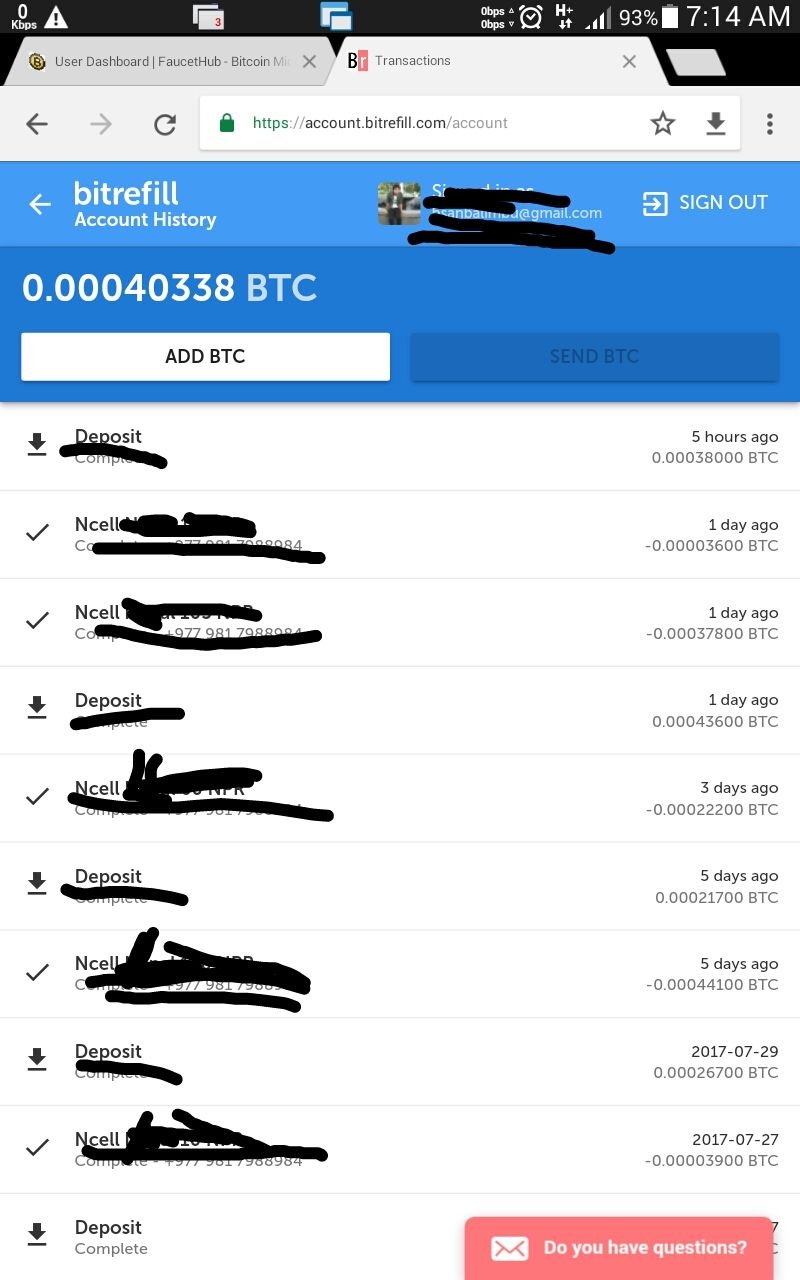Bookmark this page with the star
Image resolution: width=800 pixels, height=1280 pixels.
662,123
